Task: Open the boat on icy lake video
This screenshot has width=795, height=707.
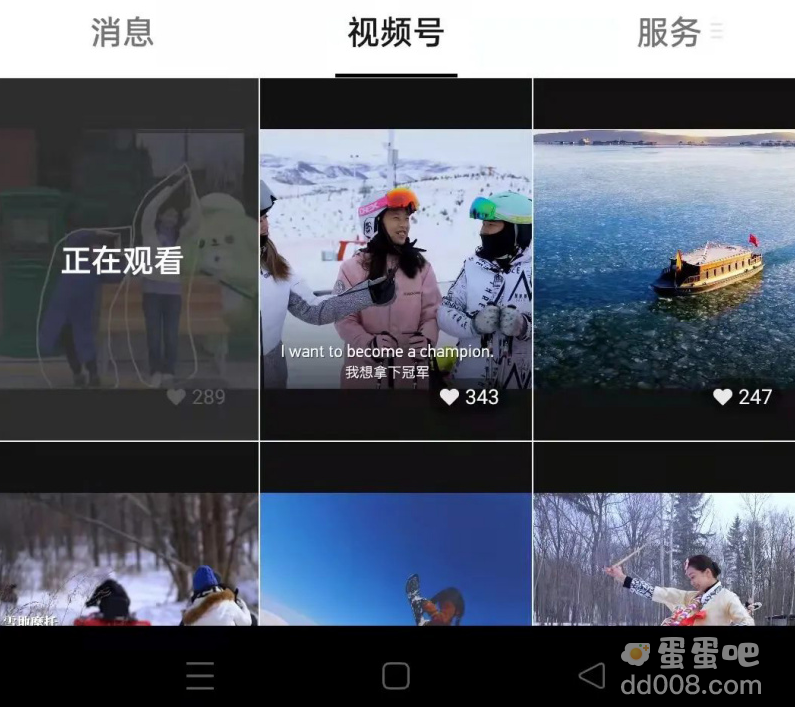Action: pos(664,260)
